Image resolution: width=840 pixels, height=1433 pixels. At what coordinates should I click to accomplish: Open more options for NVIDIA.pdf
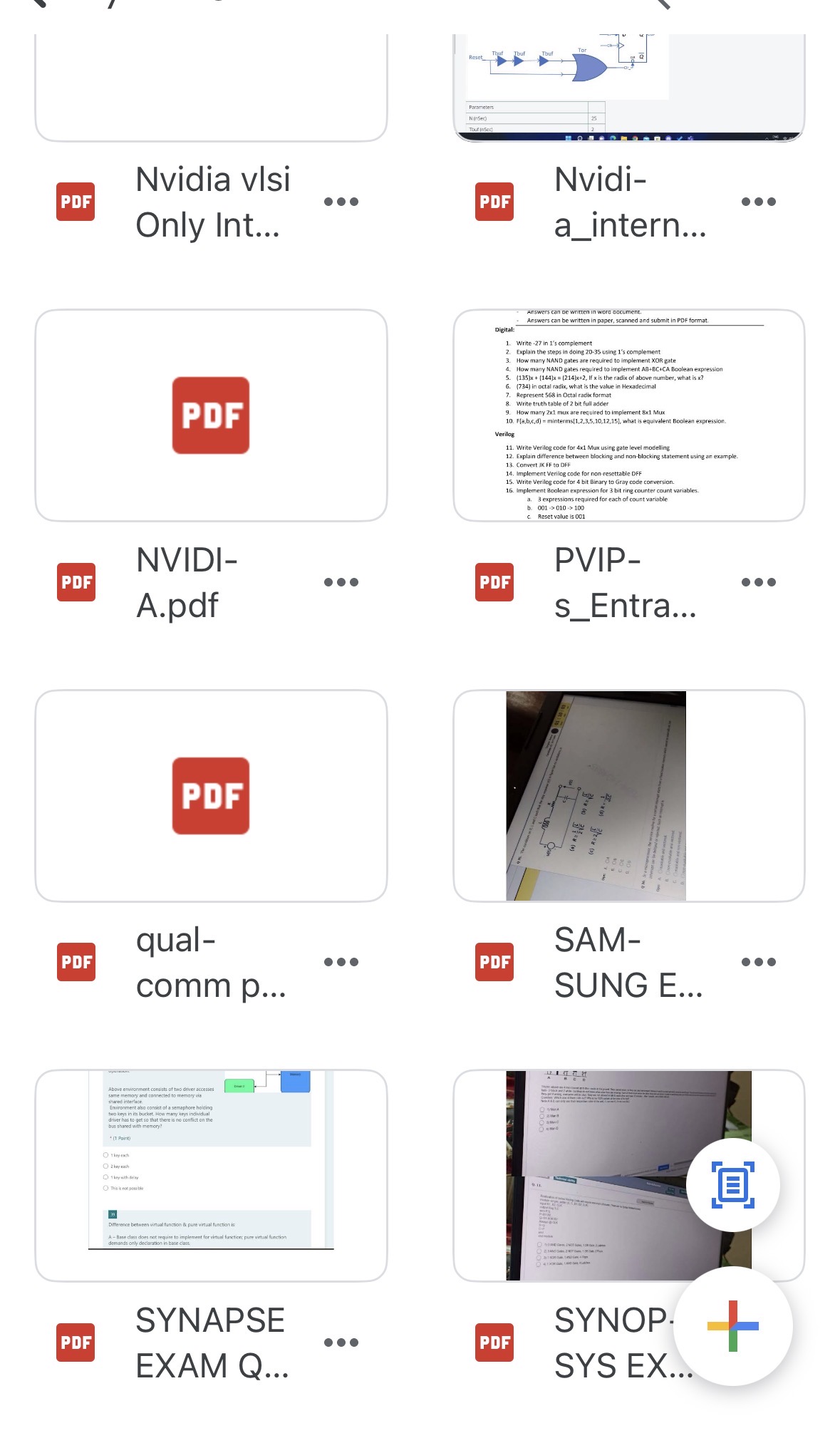tap(341, 582)
